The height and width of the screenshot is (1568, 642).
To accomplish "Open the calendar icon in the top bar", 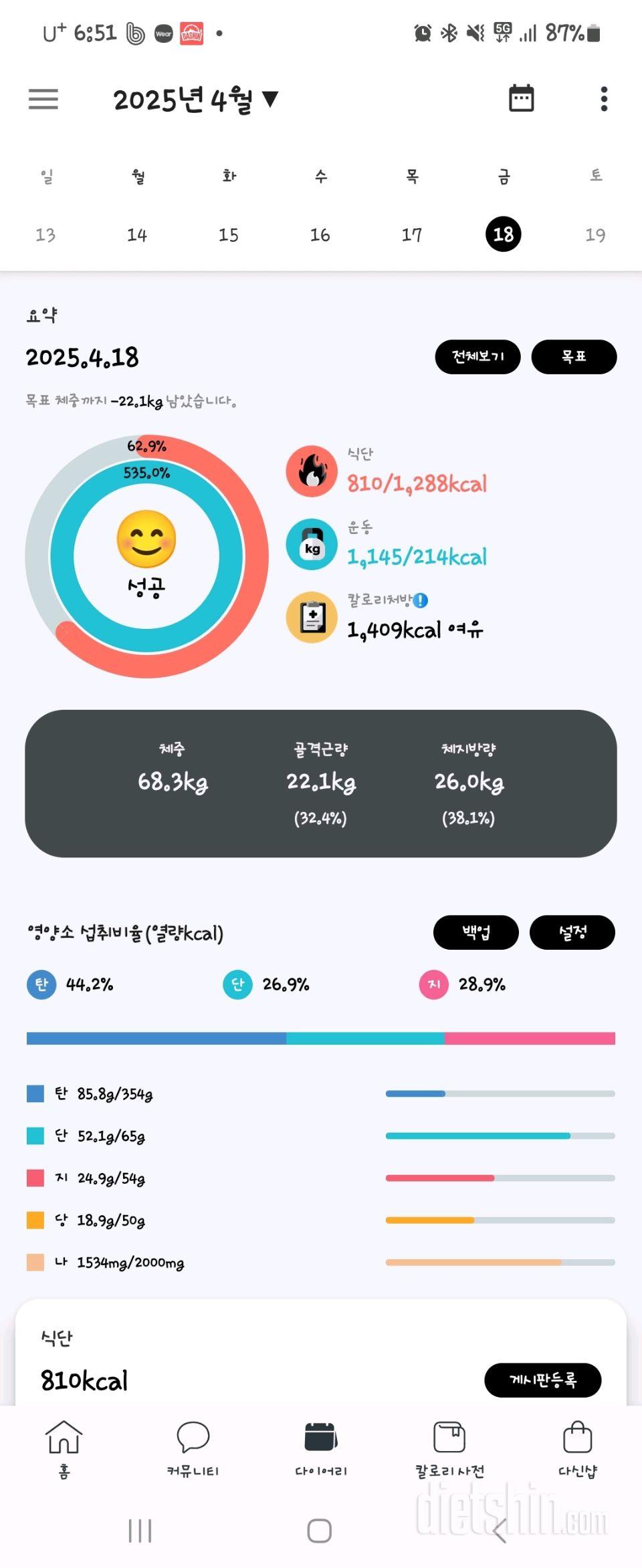I will 521,99.
